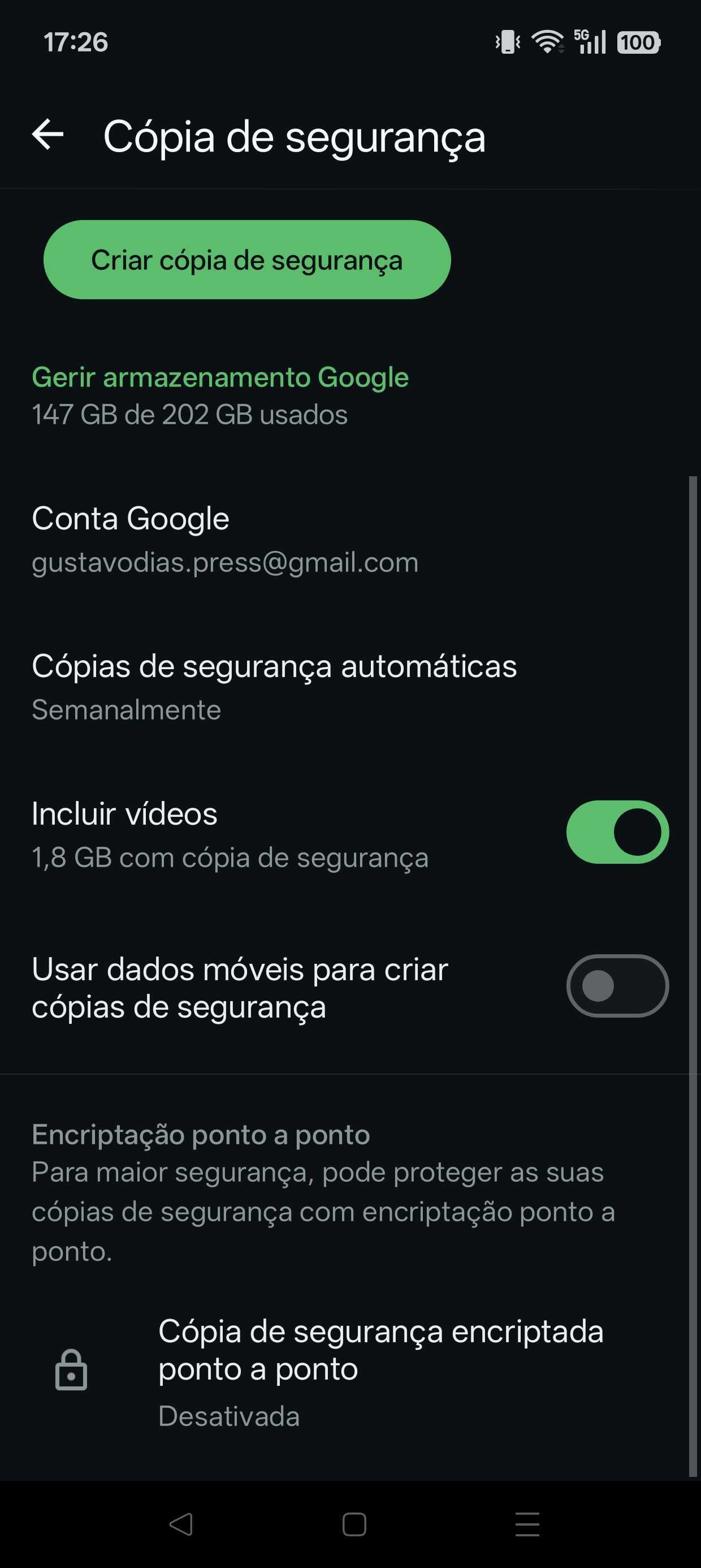701x1568 pixels.
Task: Open Gerir armazenamento Google
Action: 220,377
